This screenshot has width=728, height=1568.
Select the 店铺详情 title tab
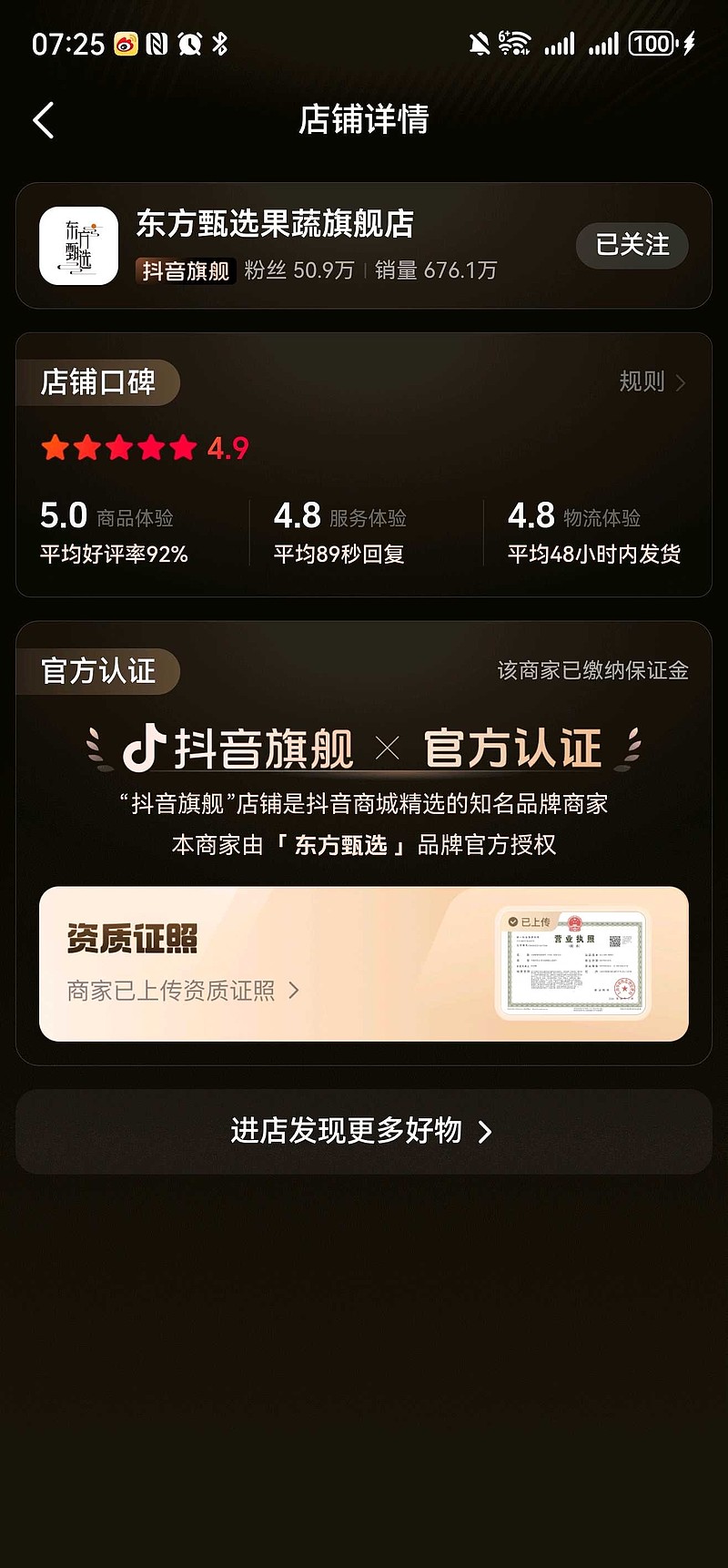(x=364, y=120)
